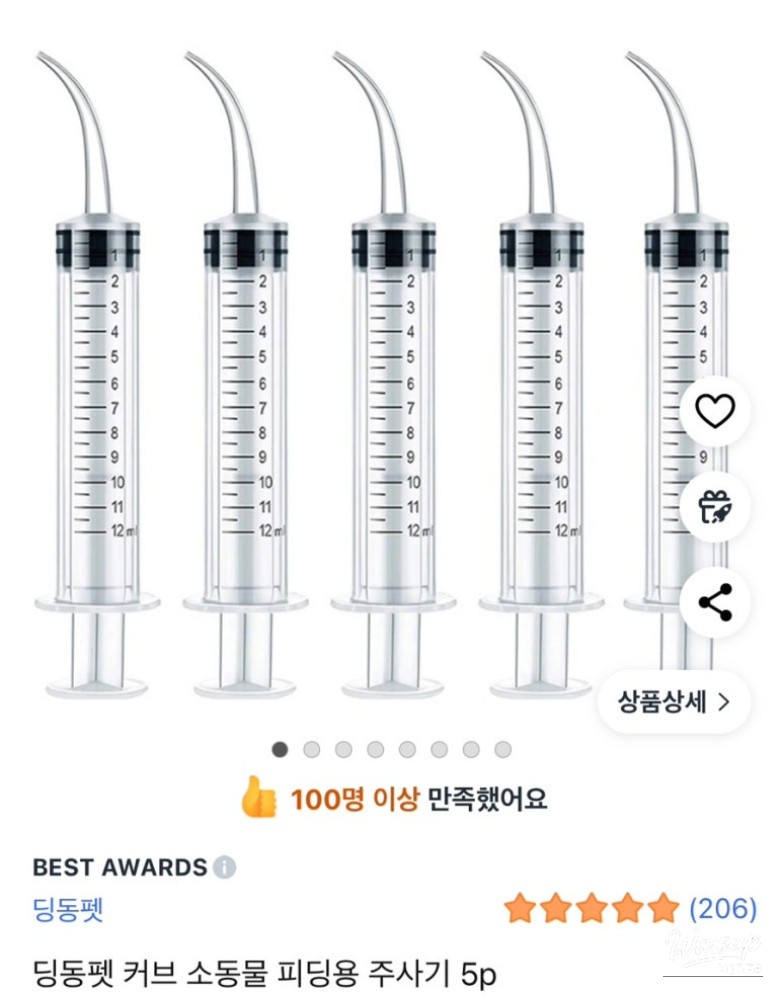Tap the gift icon button
The width and height of the screenshot is (783, 997).
click(x=714, y=507)
